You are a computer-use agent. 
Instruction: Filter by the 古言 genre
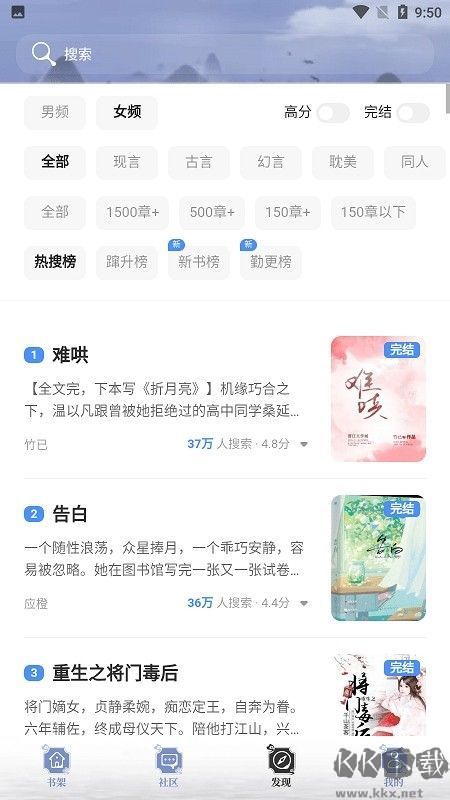point(198,162)
